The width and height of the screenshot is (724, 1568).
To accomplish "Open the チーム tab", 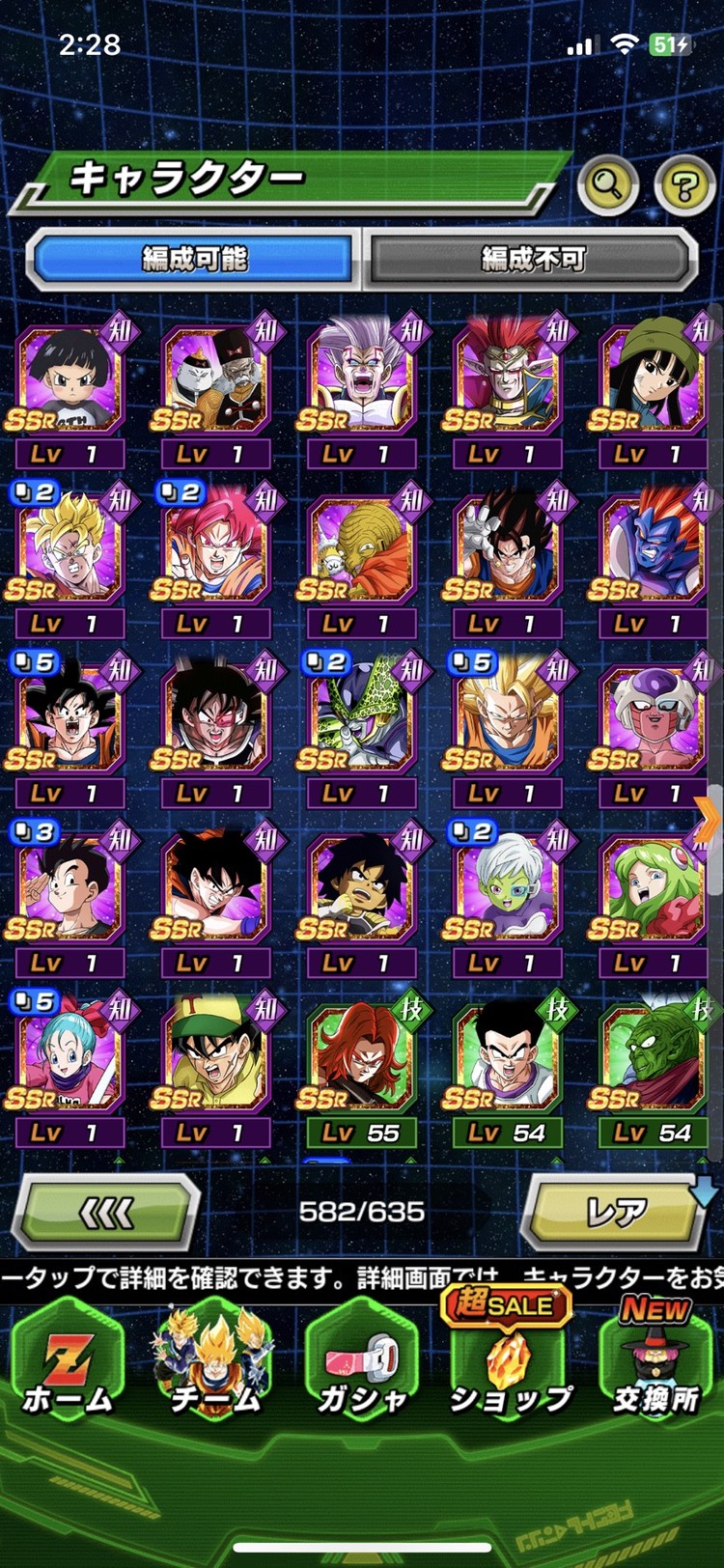I will click(214, 1361).
